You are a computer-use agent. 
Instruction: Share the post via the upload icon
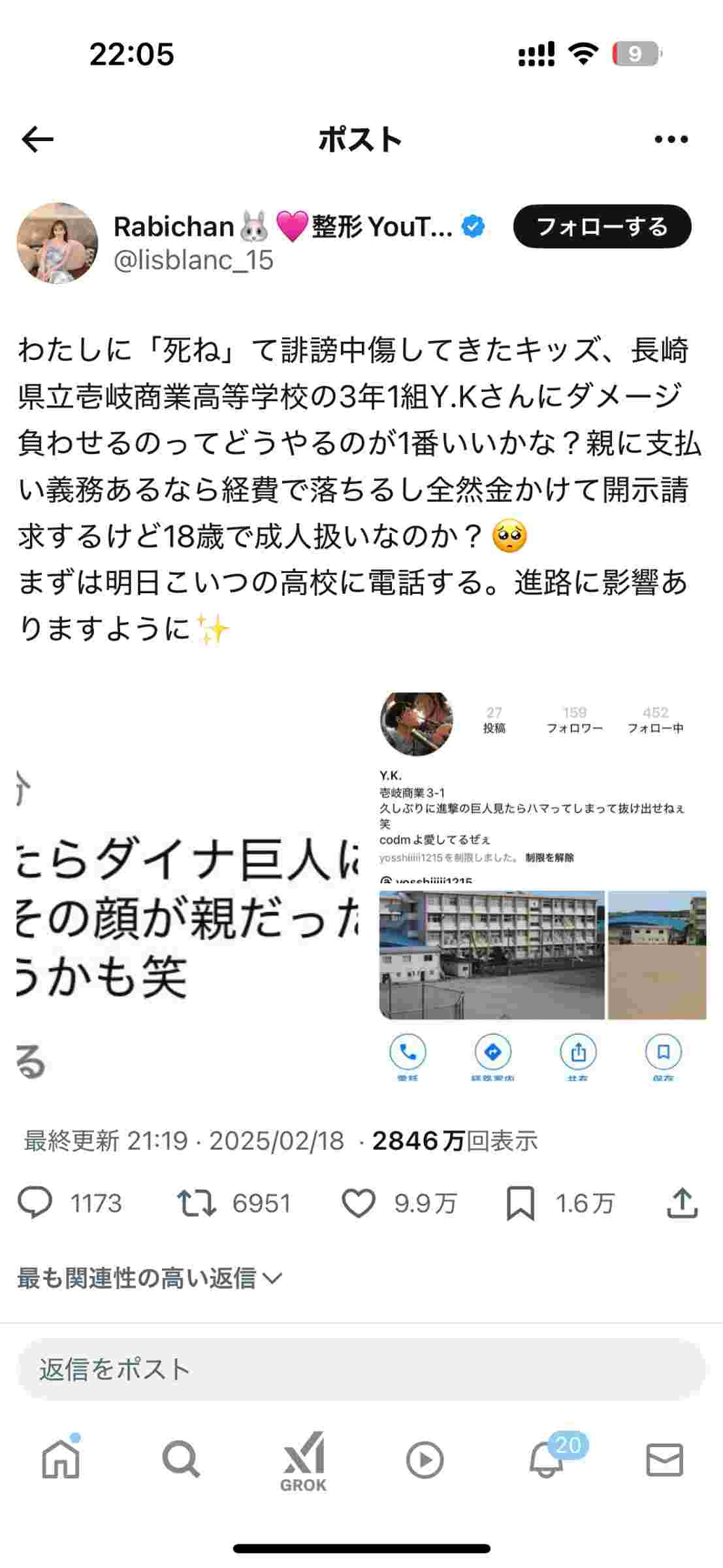pos(683,1203)
